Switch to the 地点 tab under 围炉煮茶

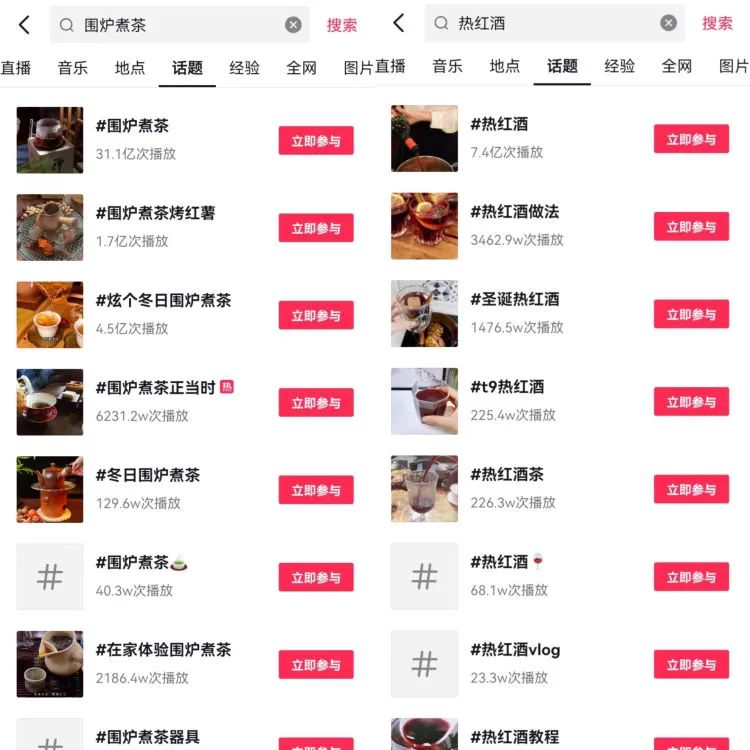click(130, 68)
